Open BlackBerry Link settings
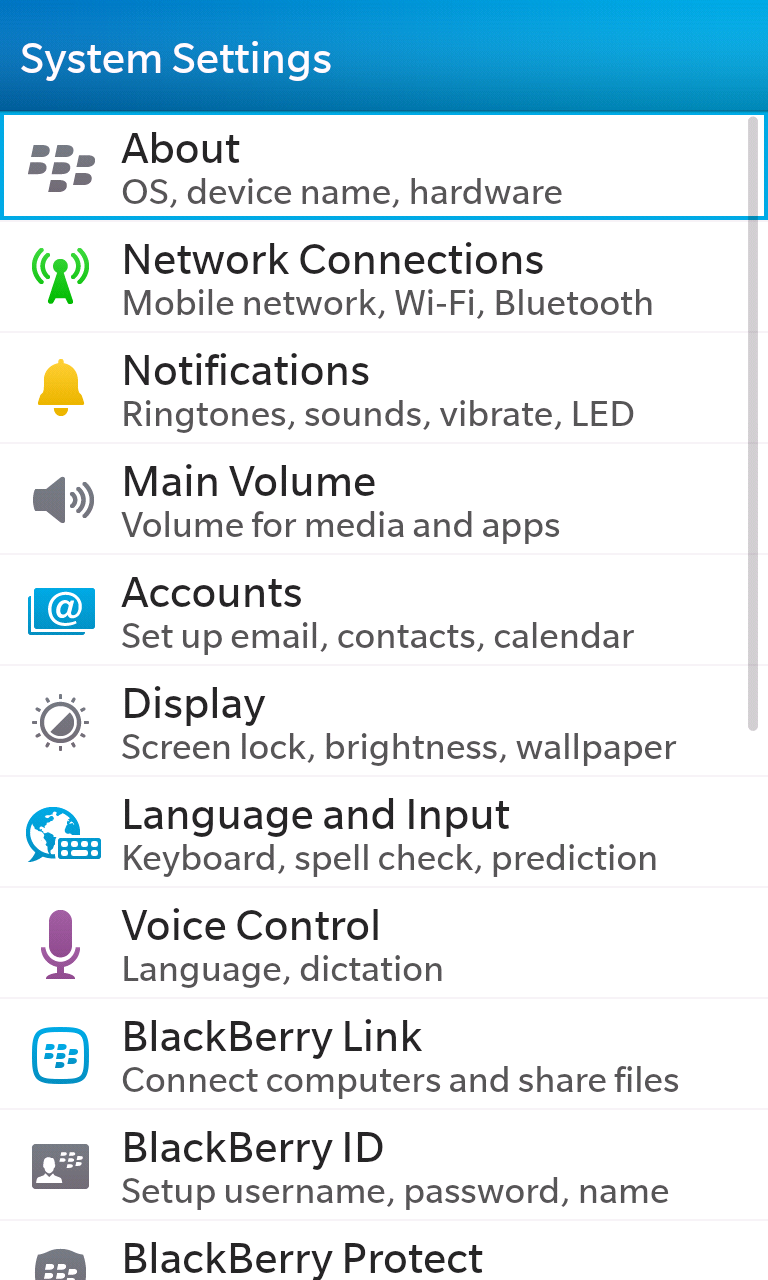Screen dimensions: 768x1280 pyautogui.click(x=384, y=1054)
